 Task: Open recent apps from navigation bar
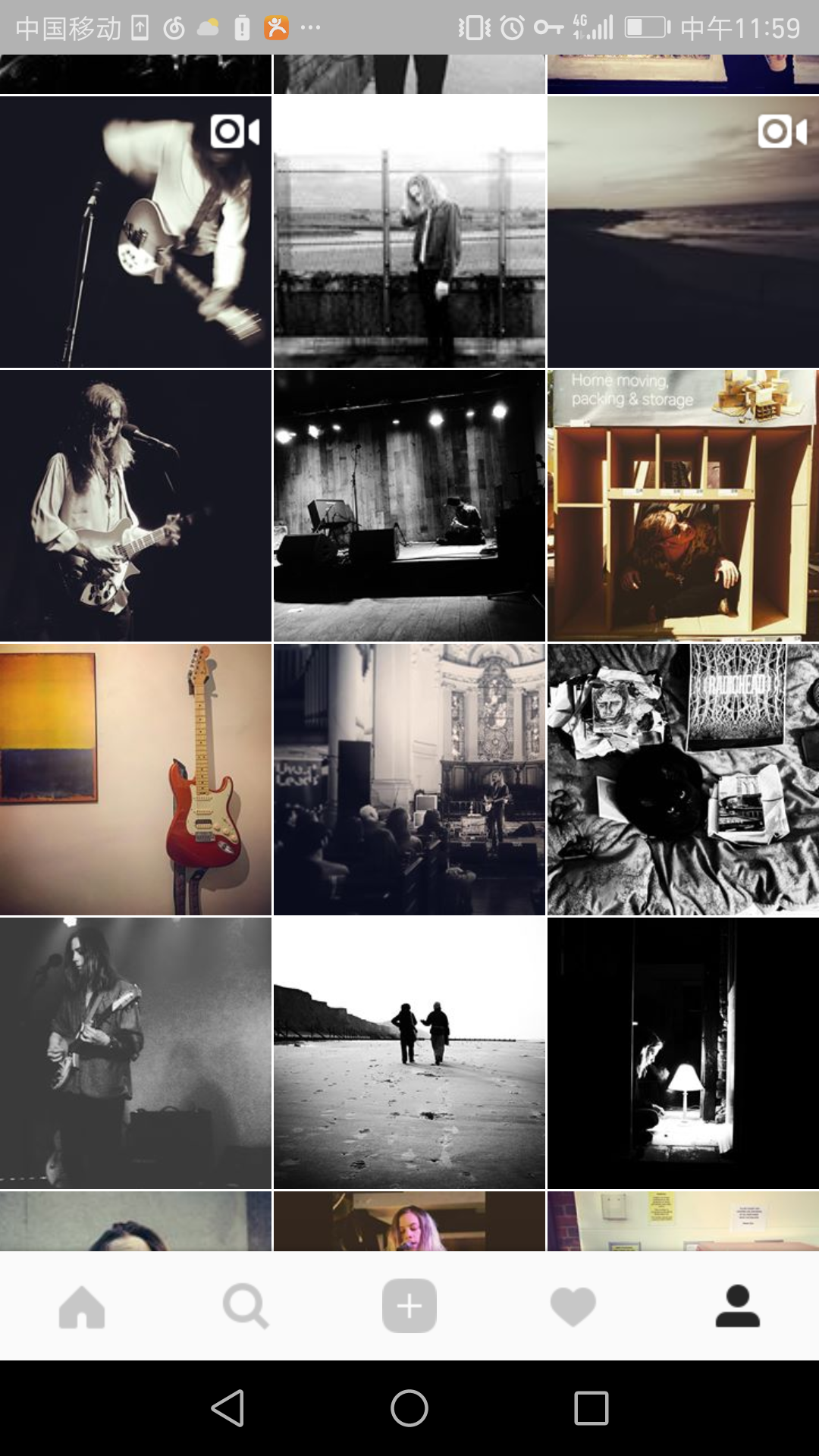coord(591,1408)
